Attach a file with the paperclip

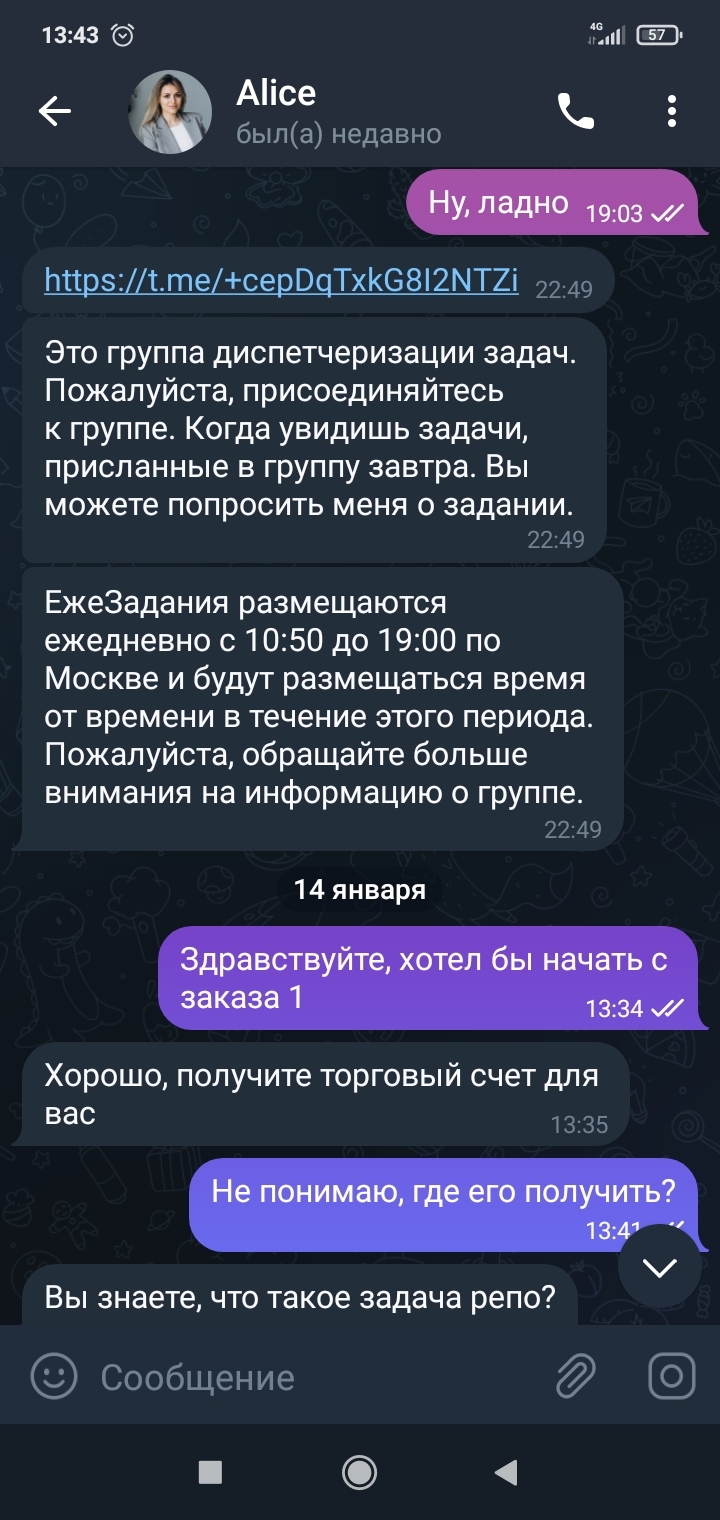(577, 1376)
